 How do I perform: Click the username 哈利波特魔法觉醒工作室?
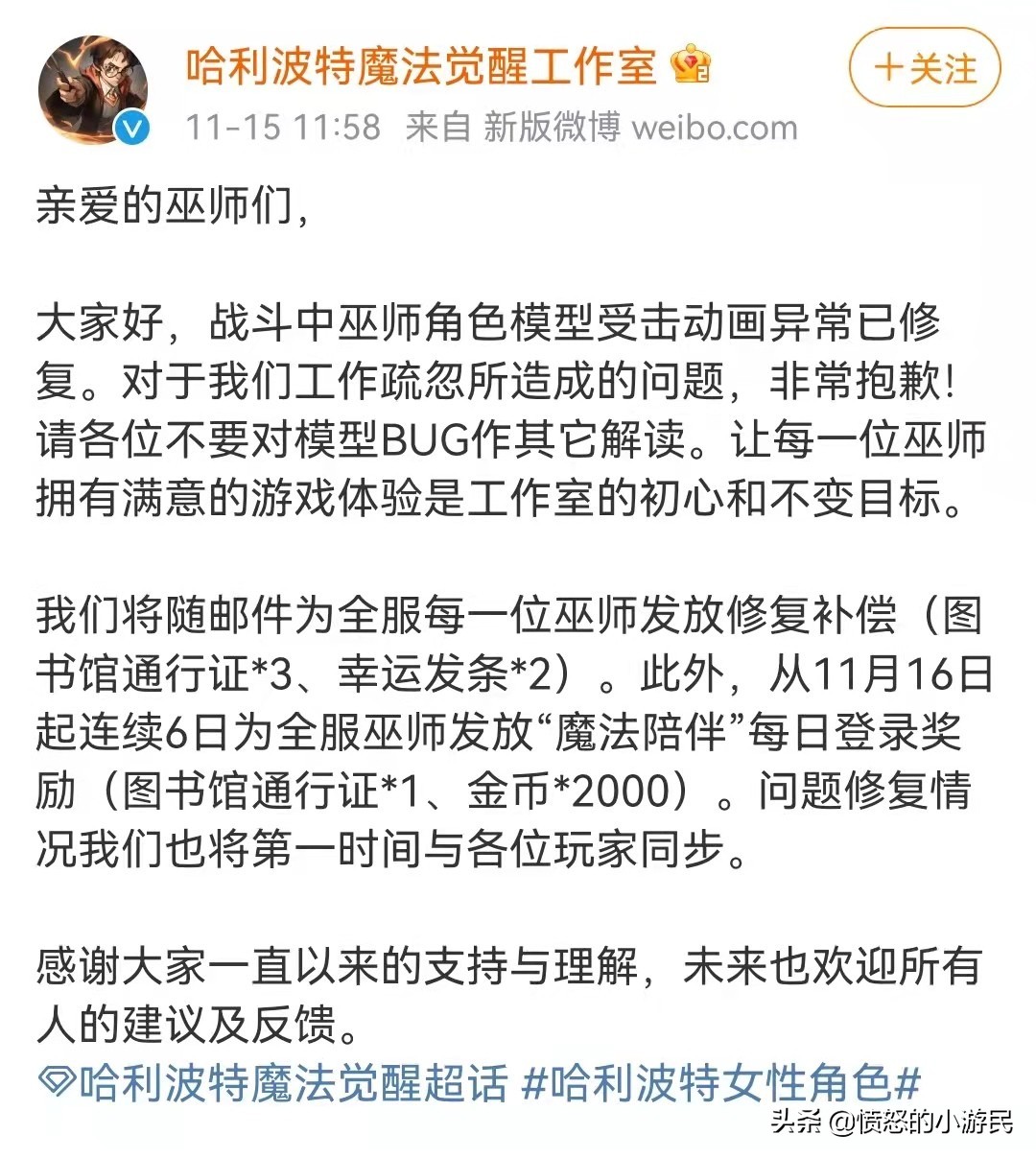pyautogui.click(x=422, y=67)
